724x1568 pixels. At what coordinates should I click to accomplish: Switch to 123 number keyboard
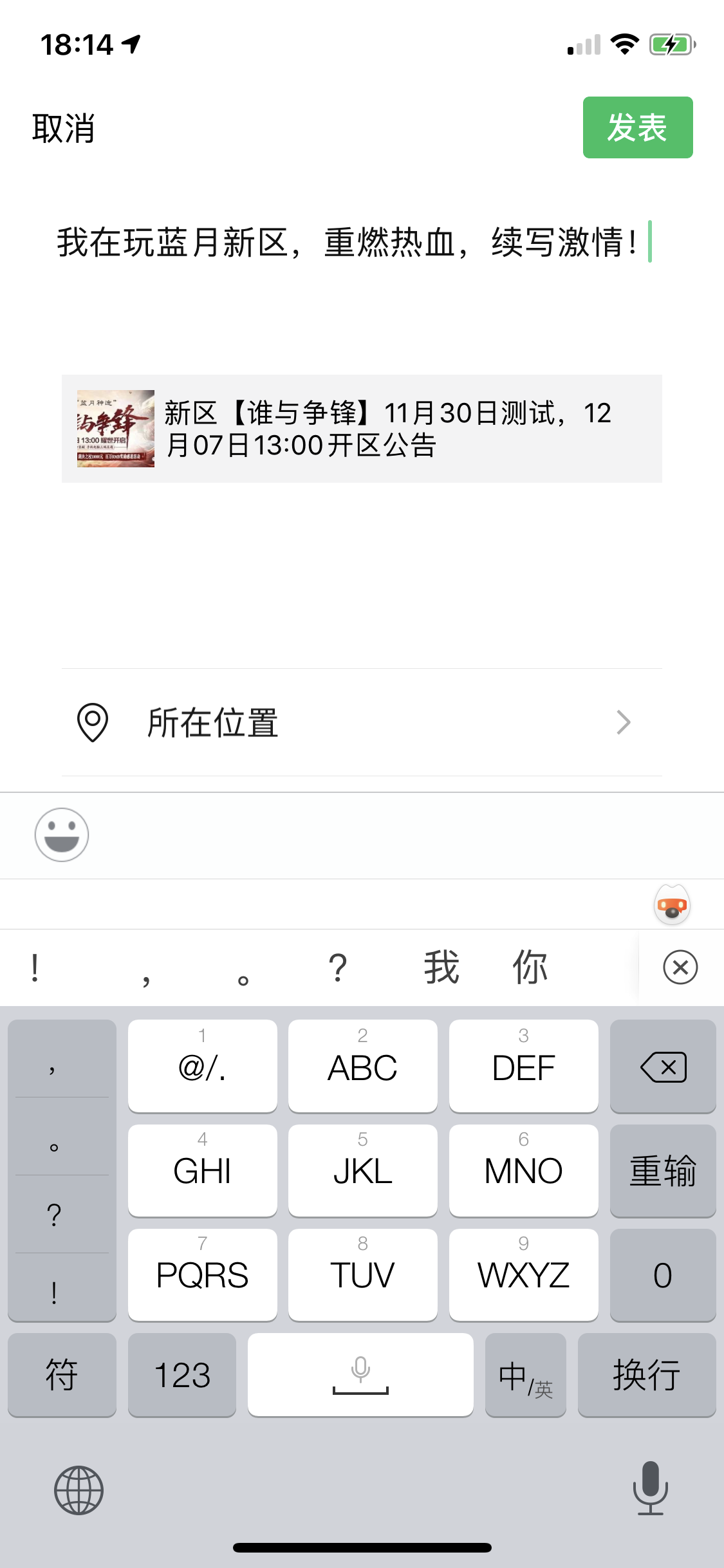(182, 1375)
